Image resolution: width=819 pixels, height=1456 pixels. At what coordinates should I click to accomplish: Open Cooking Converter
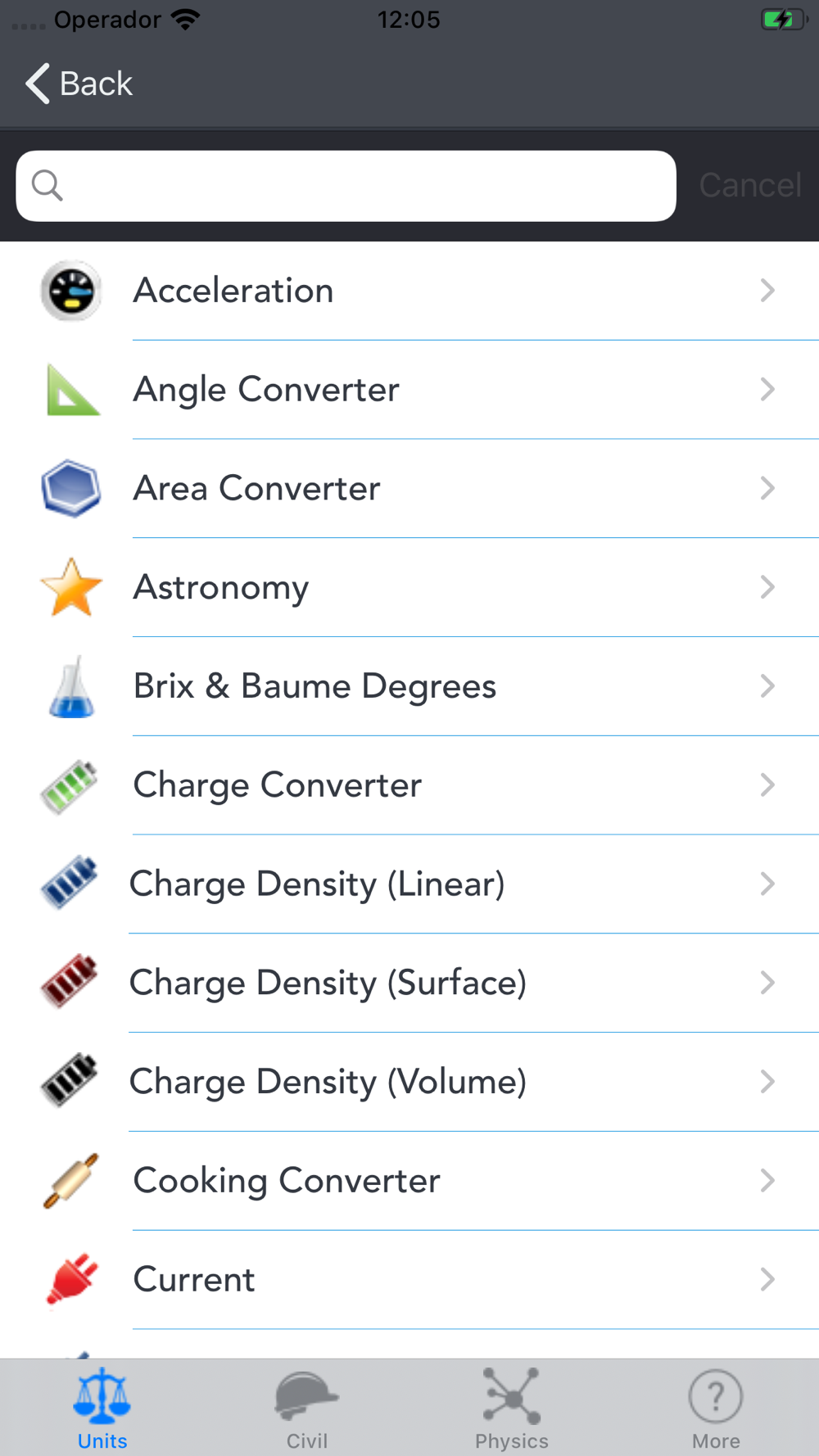click(409, 1181)
